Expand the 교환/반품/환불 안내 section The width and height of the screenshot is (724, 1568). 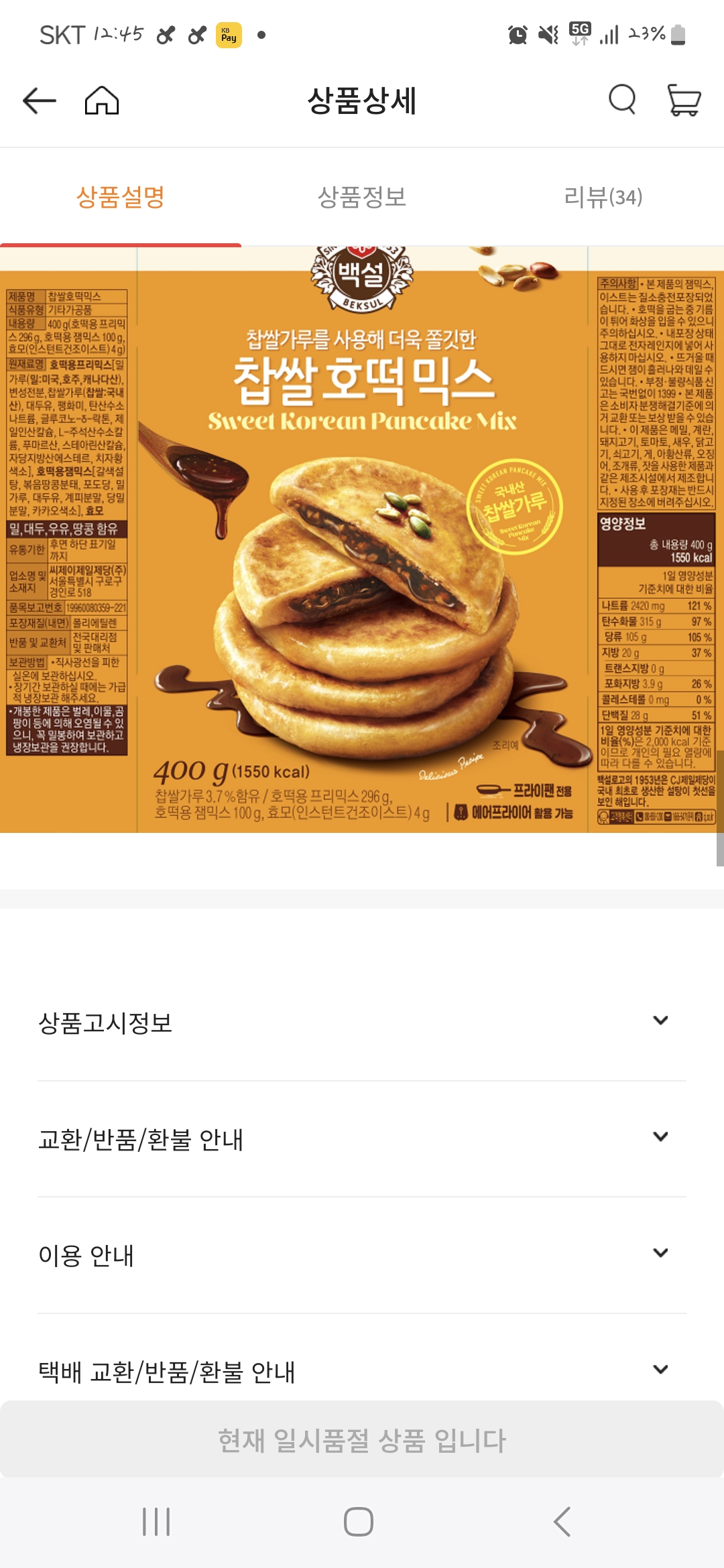click(x=362, y=1135)
